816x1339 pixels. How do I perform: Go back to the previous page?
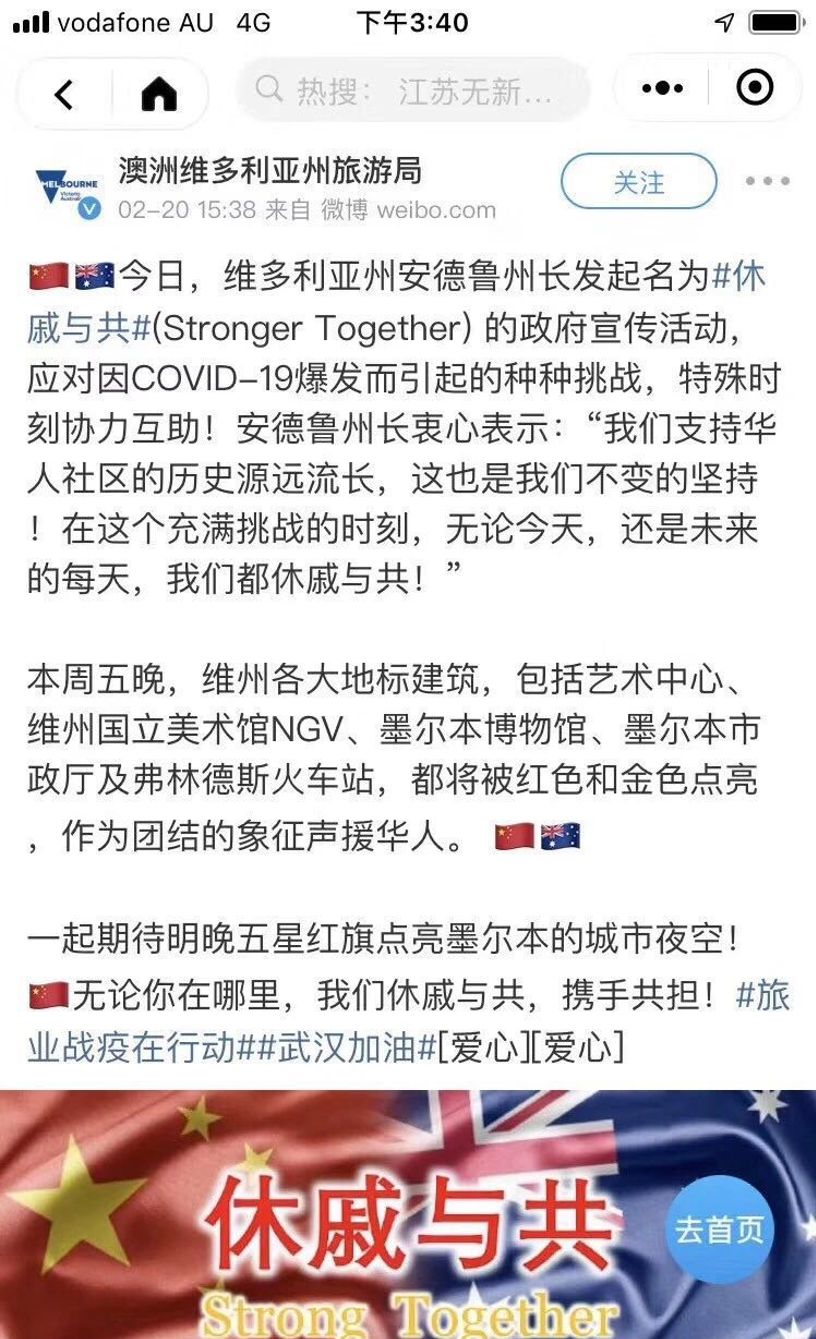tap(64, 92)
